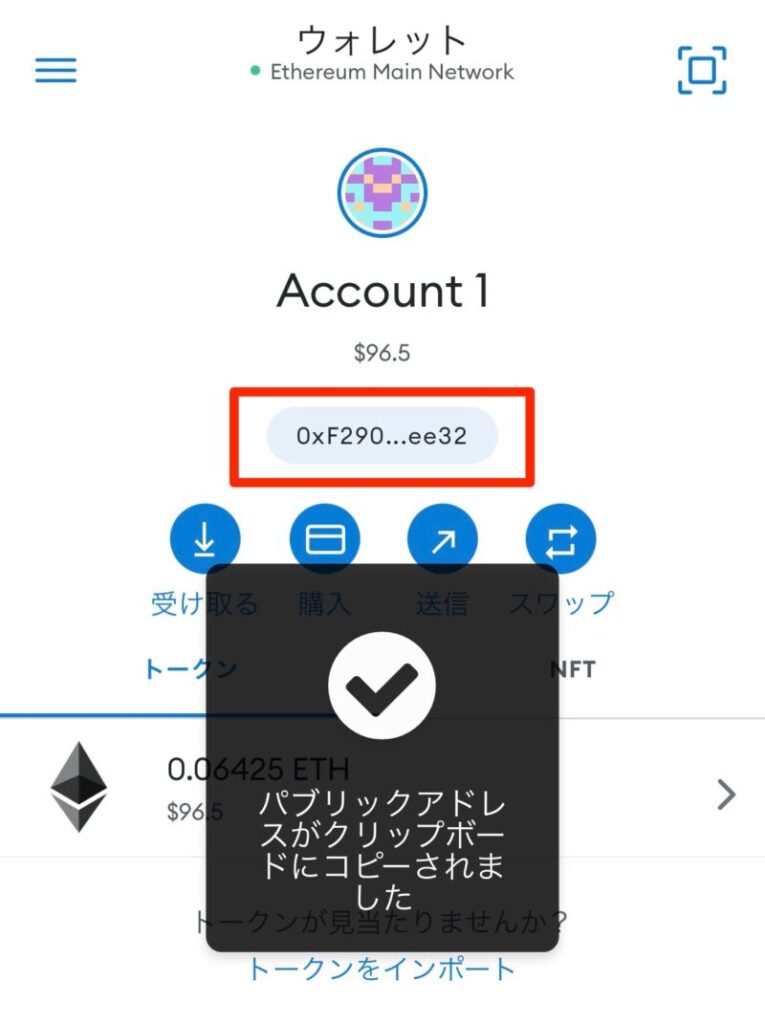Open the スワップ swap feature
The height and width of the screenshot is (1024, 765).
560,541
